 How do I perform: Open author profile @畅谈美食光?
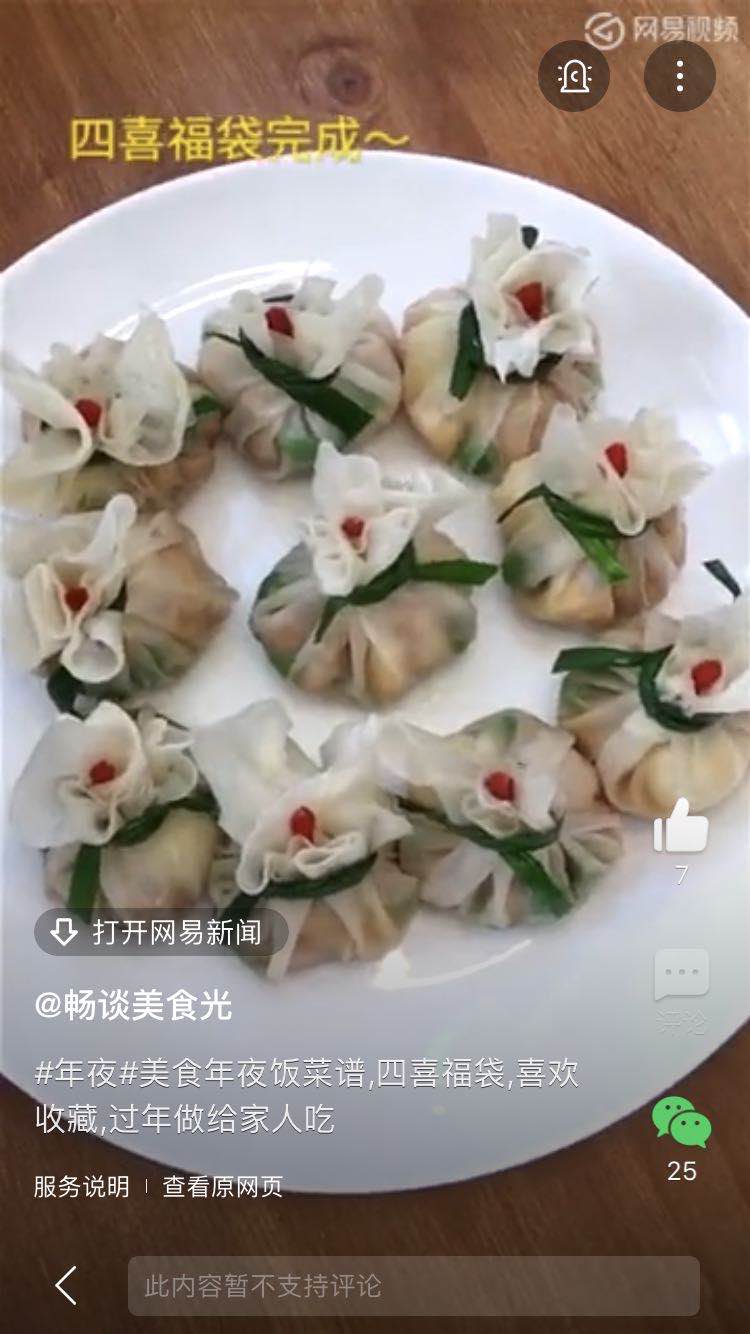point(133,1006)
